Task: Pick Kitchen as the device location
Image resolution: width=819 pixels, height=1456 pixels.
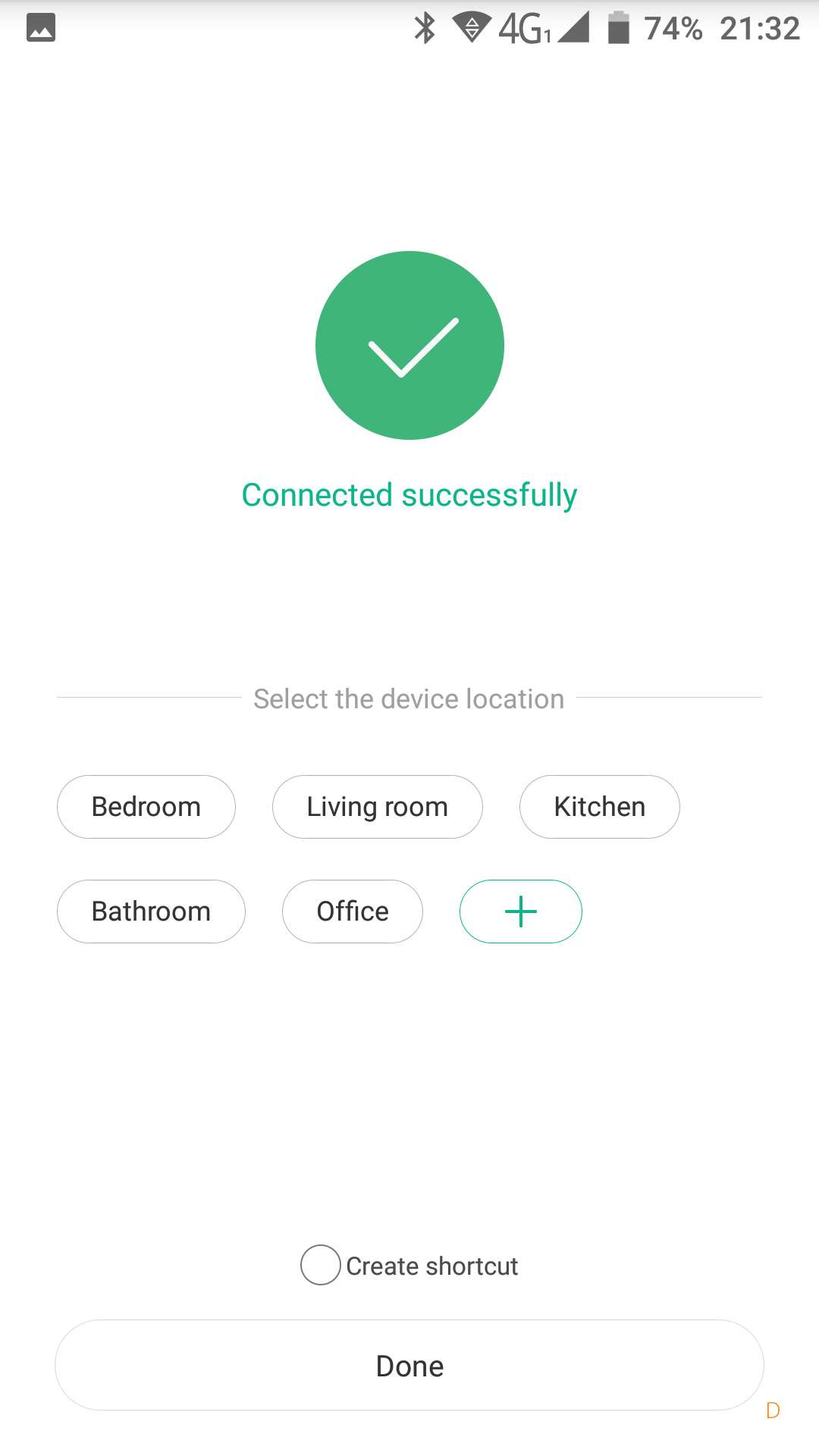Action: [x=599, y=807]
